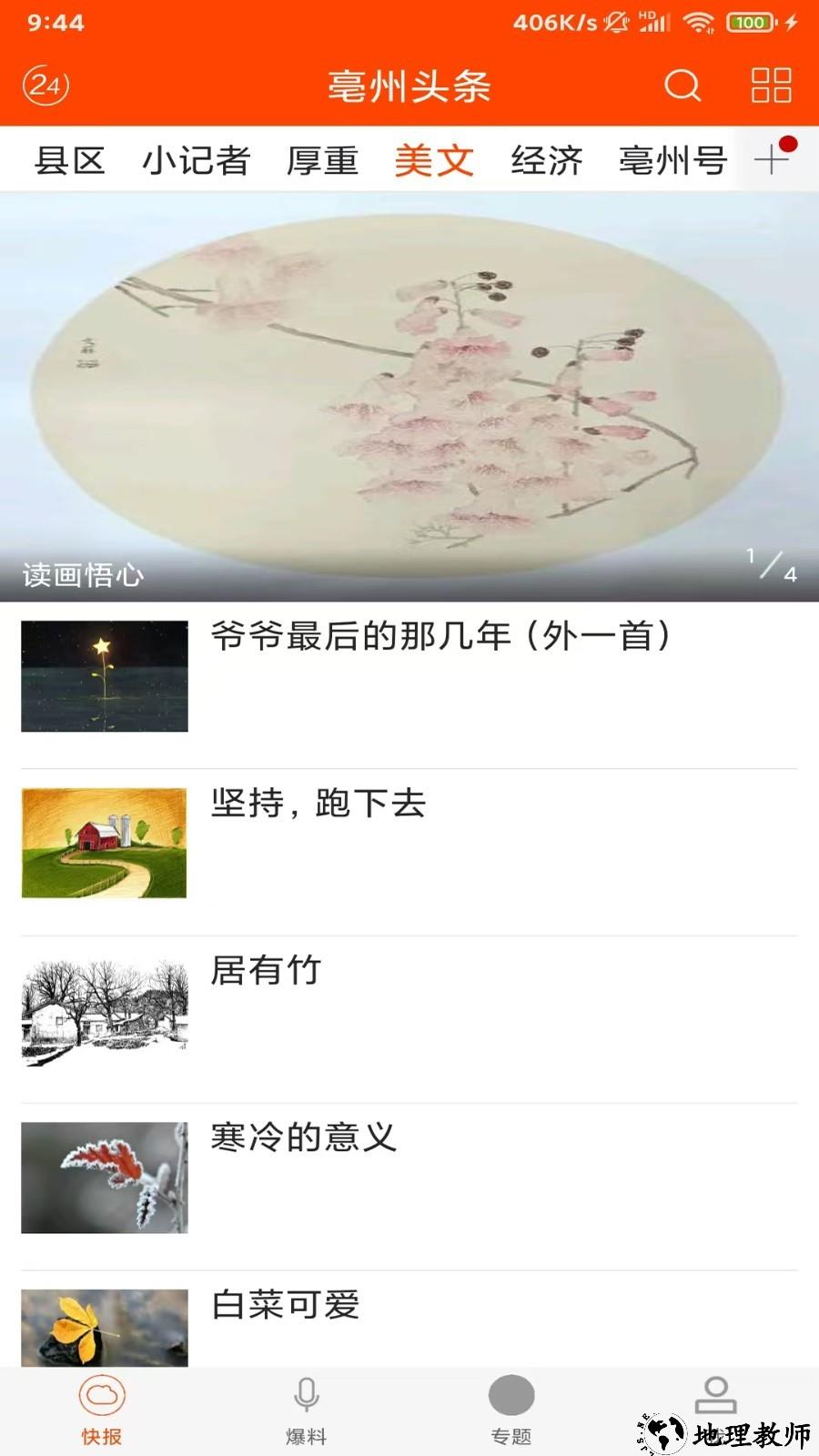Tap the 24 hours badge icon top left
This screenshot has height=1456, width=819.
[44, 86]
